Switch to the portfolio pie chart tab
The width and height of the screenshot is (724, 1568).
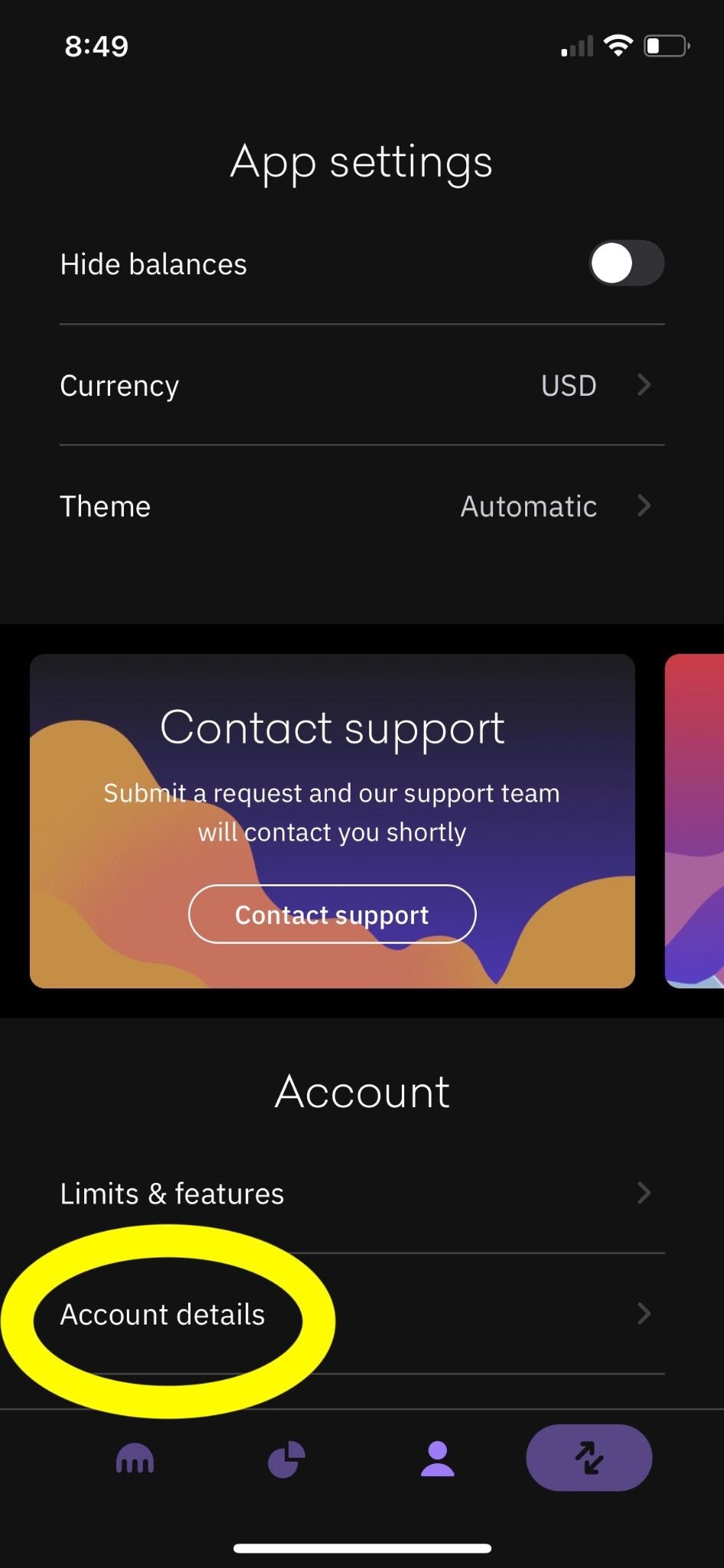[x=286, y=1459]
